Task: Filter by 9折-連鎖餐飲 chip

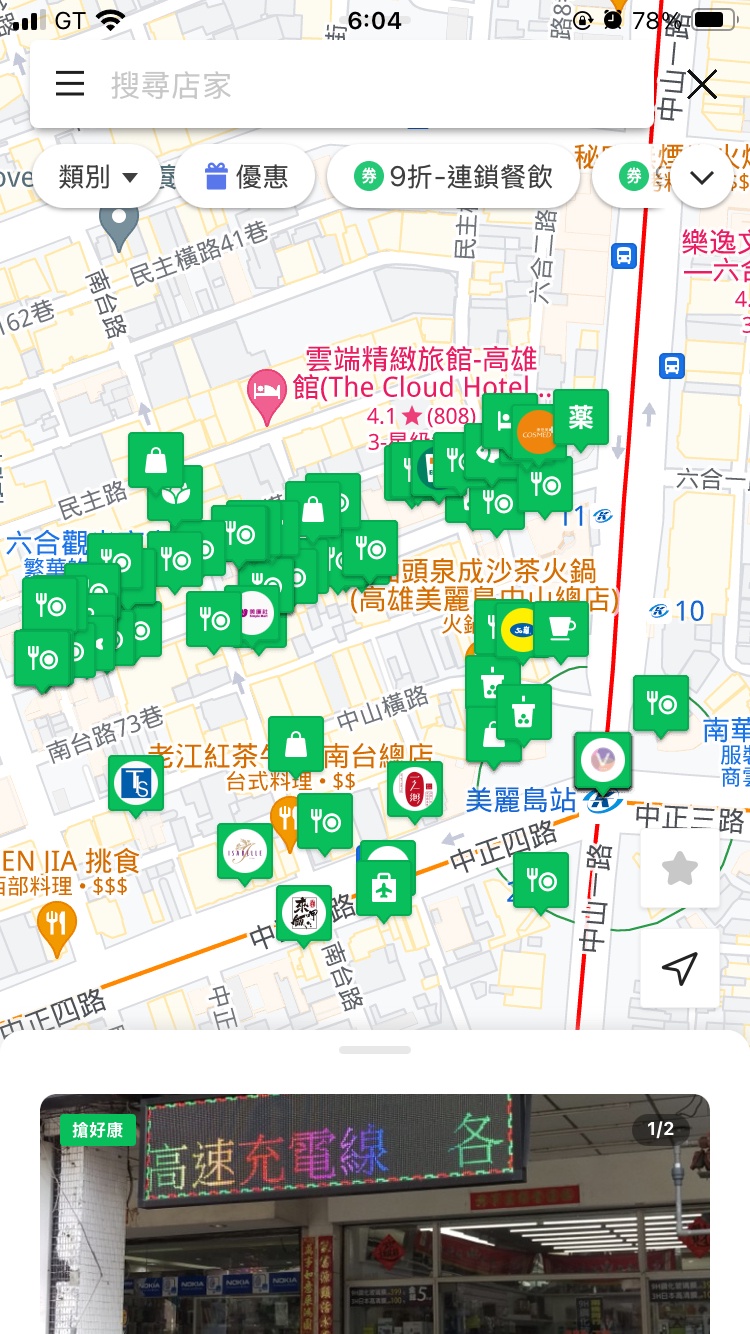Action: pos(454,177)
